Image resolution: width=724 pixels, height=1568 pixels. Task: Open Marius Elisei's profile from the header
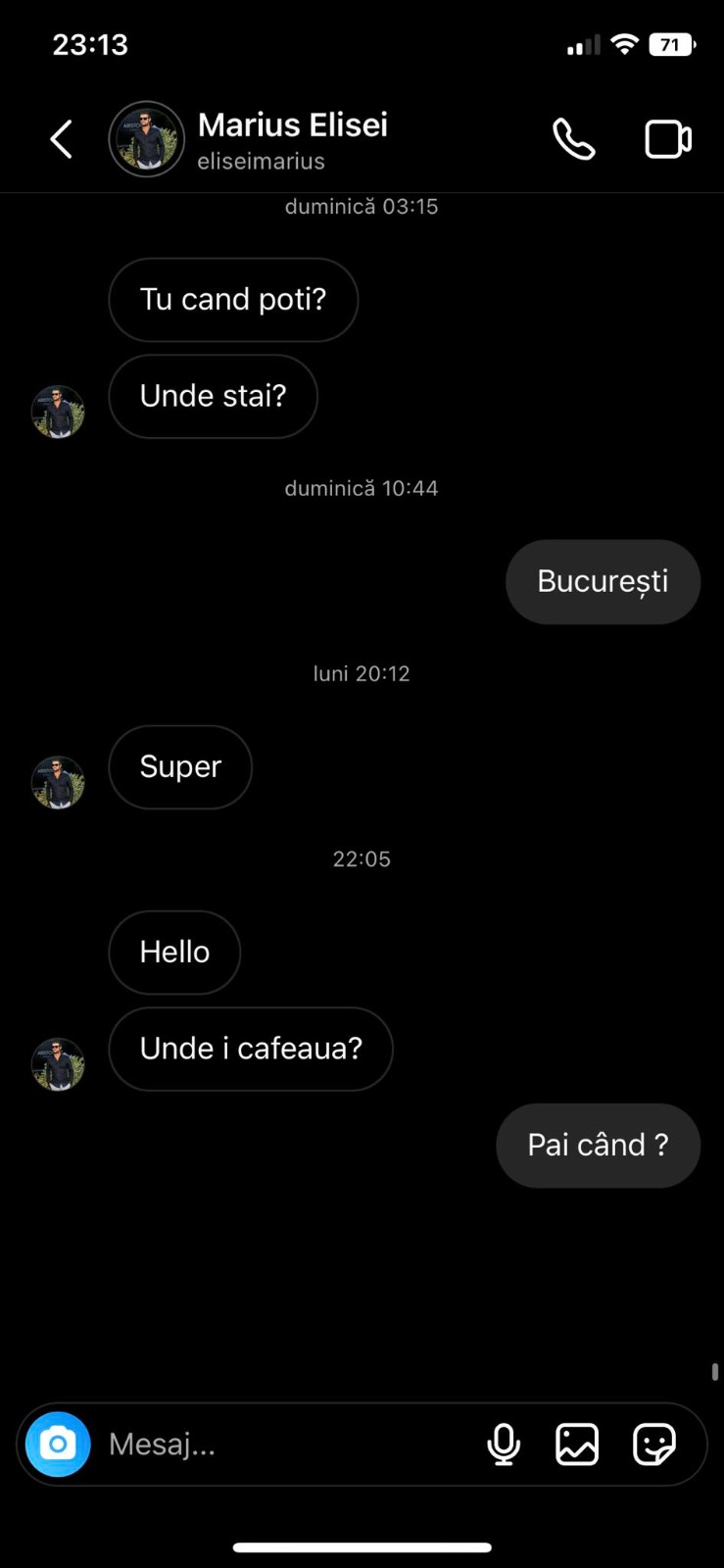click(292, 139)
